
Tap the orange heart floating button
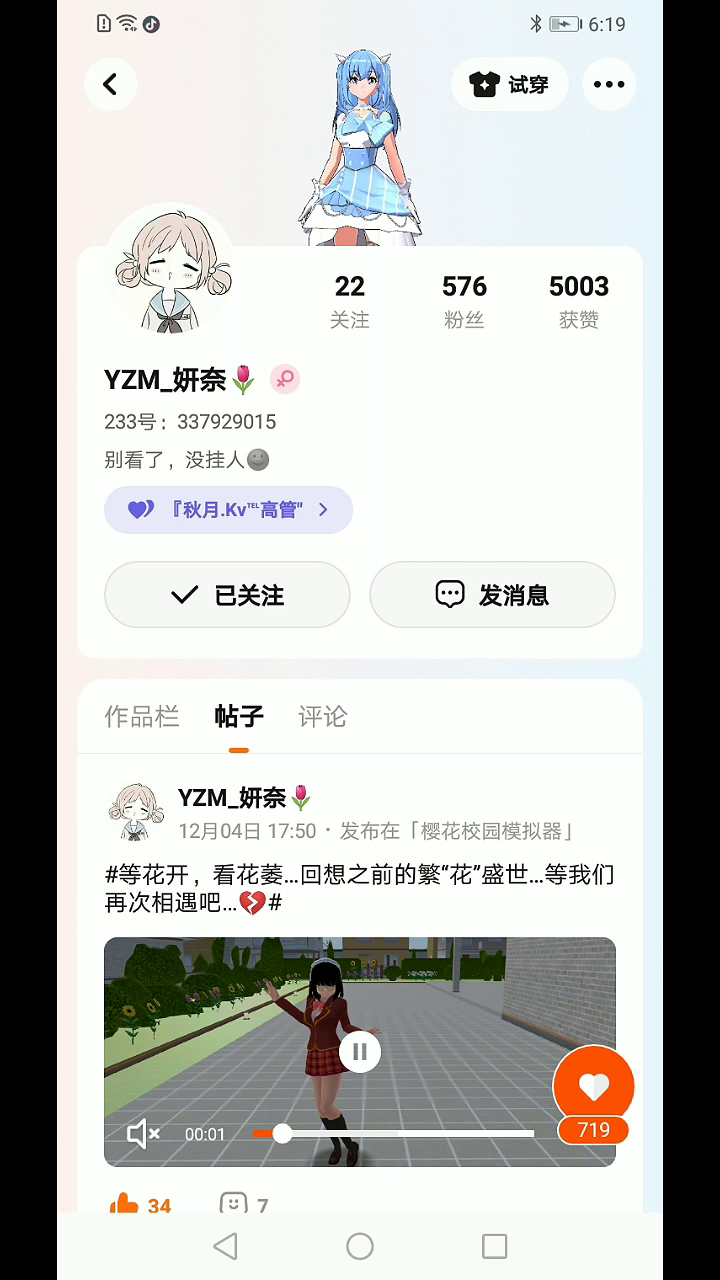pos(594,1088)
